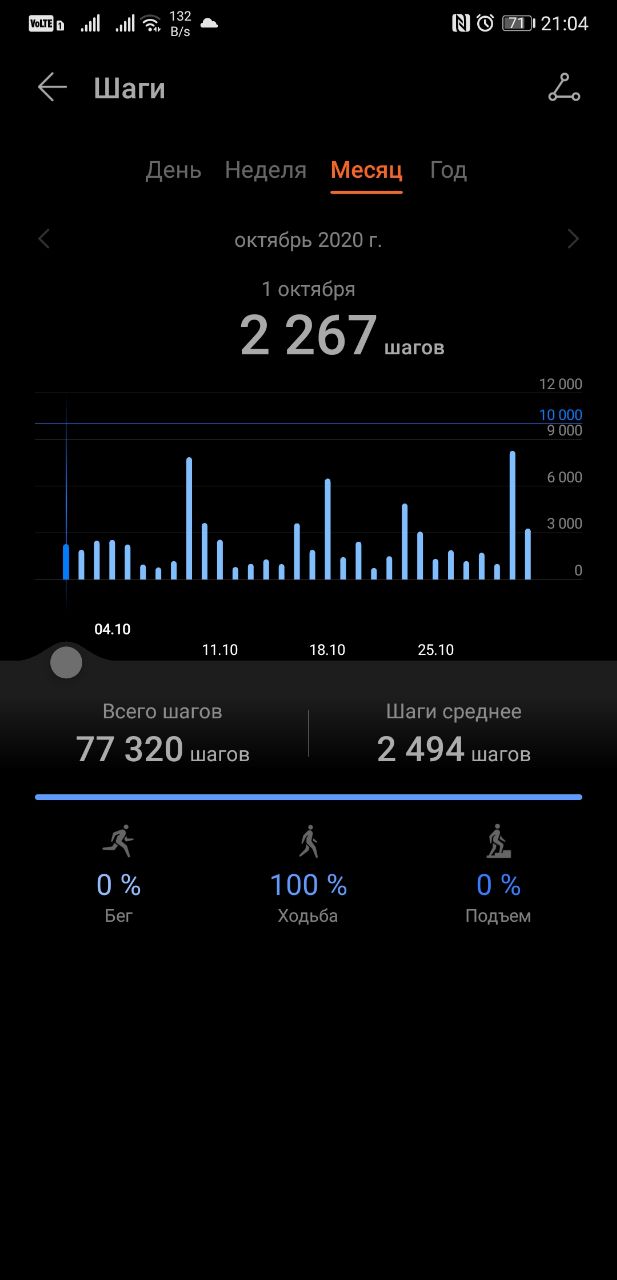Switch to the Неделя tab
This screenshot has height=1280, width=617.
[265, 170]
